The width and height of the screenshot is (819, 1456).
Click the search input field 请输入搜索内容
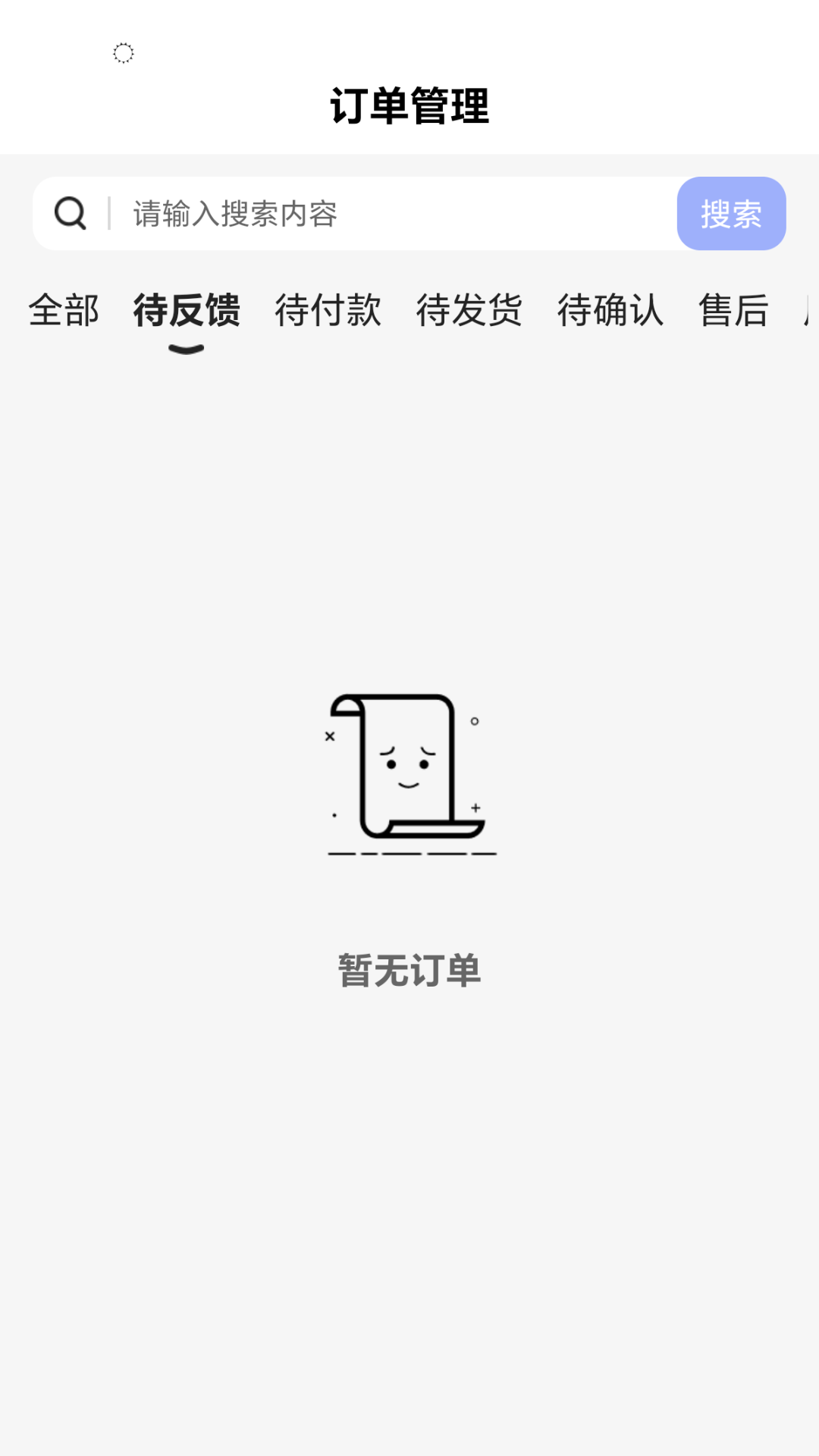pos(379,213)
